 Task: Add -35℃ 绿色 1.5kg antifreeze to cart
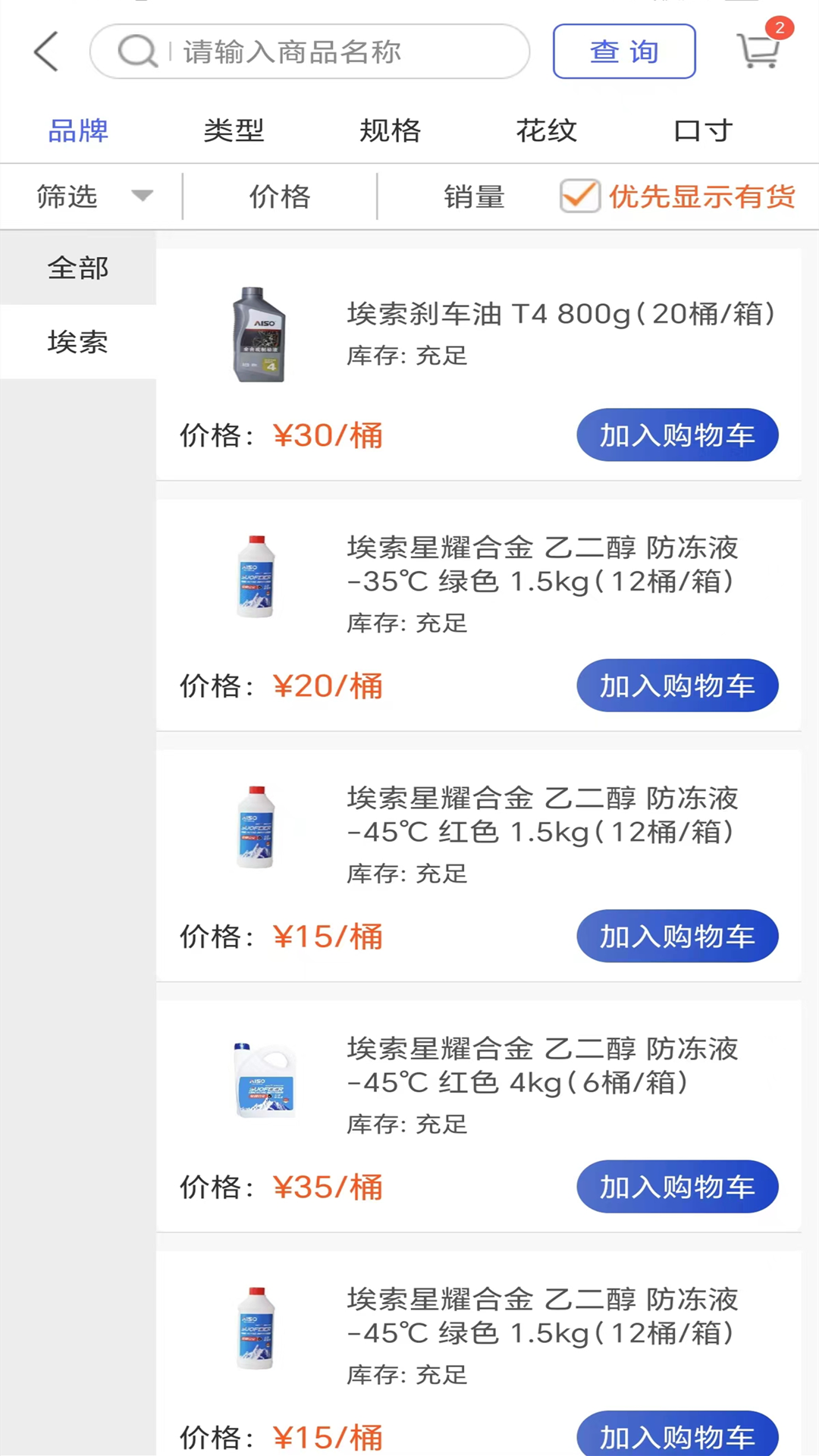[677, 686]
